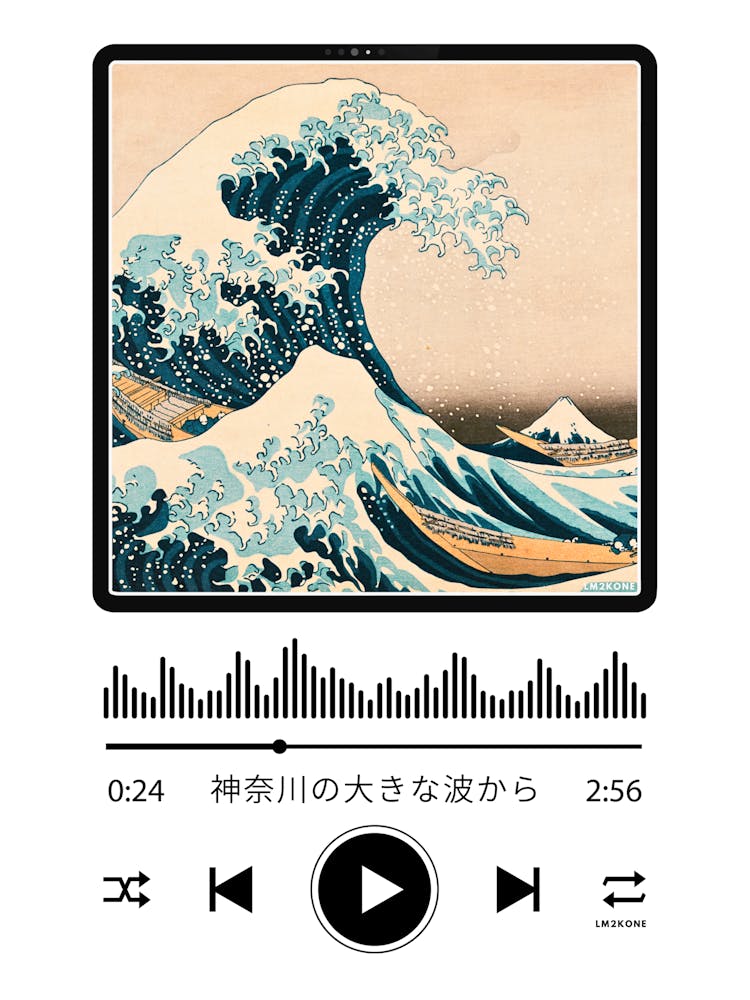This screenshot has width=750, height=1000.
Task: Click the LM2KONE label under repeat icon
Action: (620, 925)
